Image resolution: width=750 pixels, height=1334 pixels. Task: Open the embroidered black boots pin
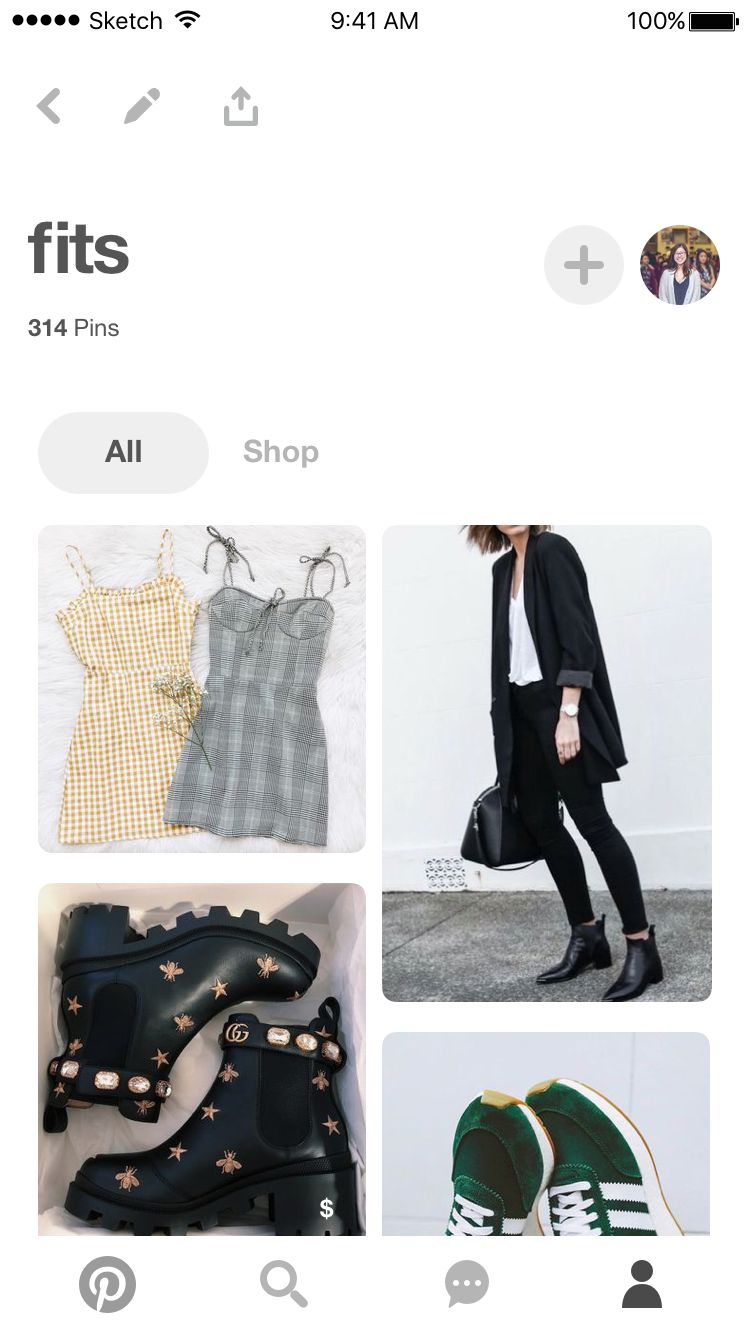pyautogui.click(x=202, y=1060)
